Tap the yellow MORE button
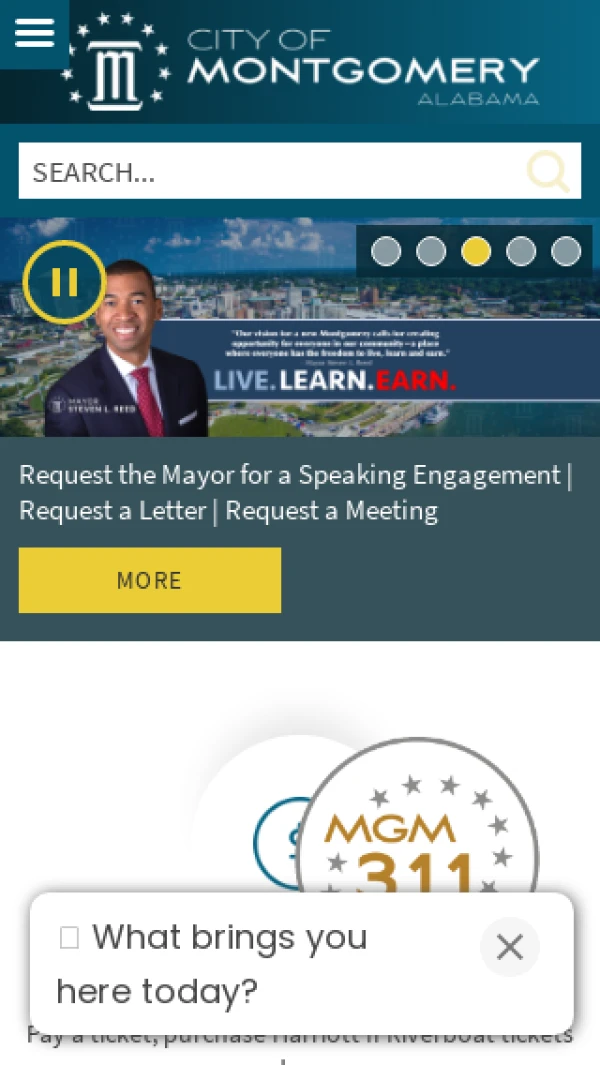Screen dimensions: 600x1065 click(149, 580)
